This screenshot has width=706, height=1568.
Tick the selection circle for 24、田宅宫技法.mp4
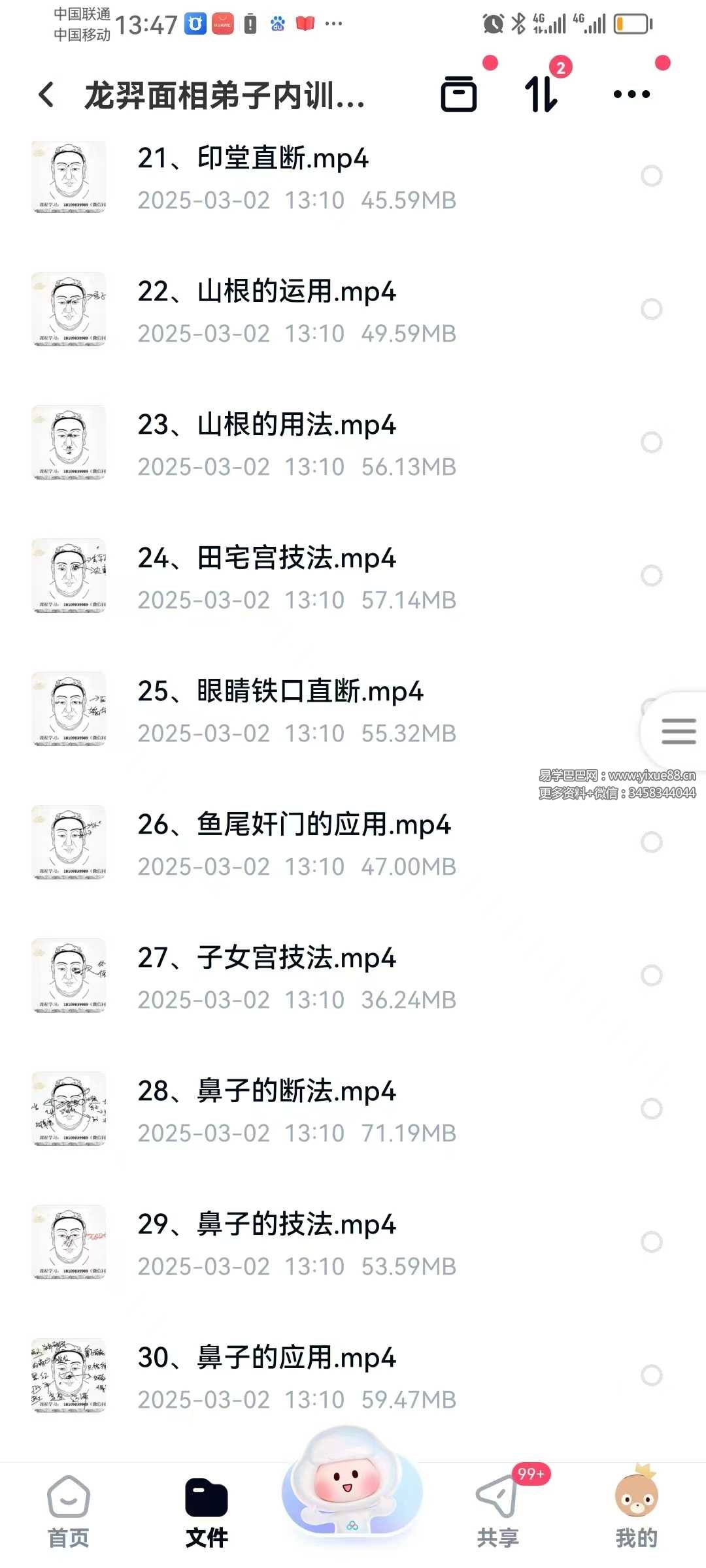(x=651, y=576)
